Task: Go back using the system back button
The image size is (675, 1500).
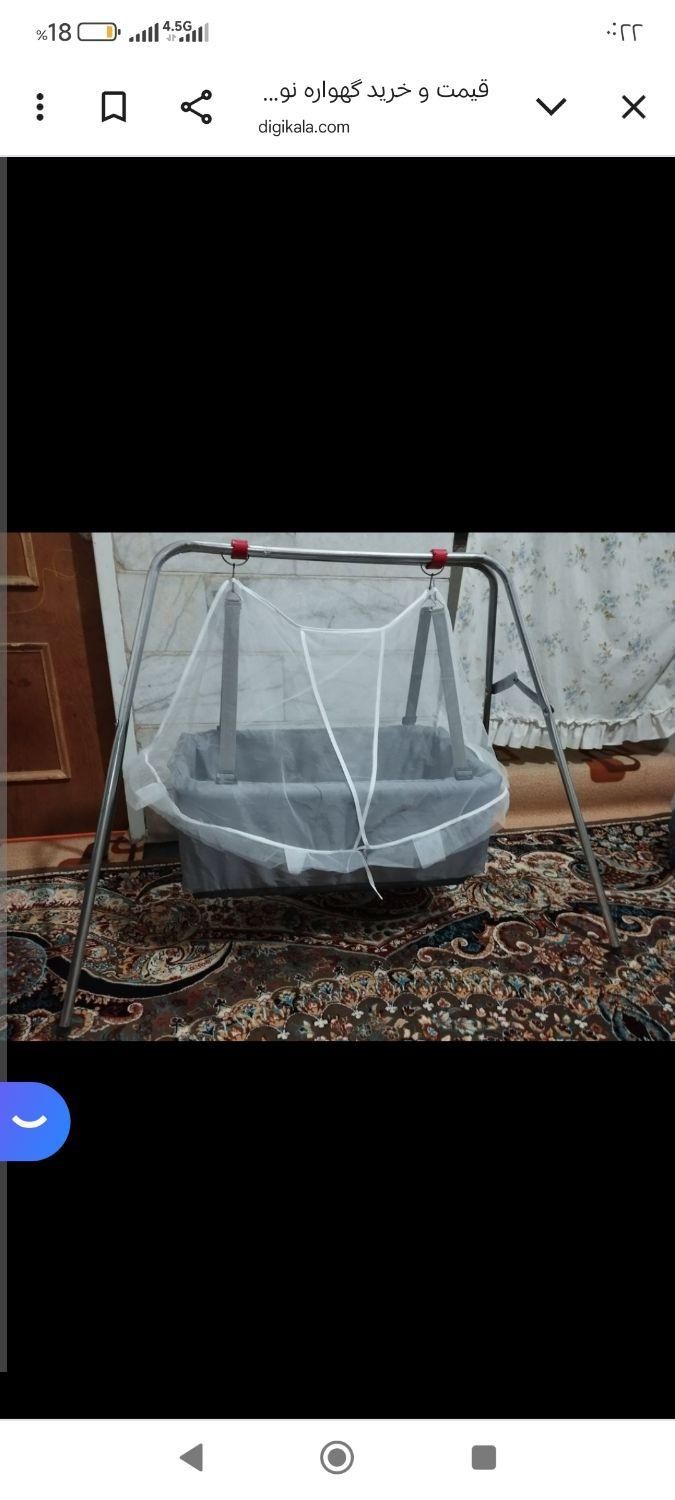Action: click(x=191, y=1457)
